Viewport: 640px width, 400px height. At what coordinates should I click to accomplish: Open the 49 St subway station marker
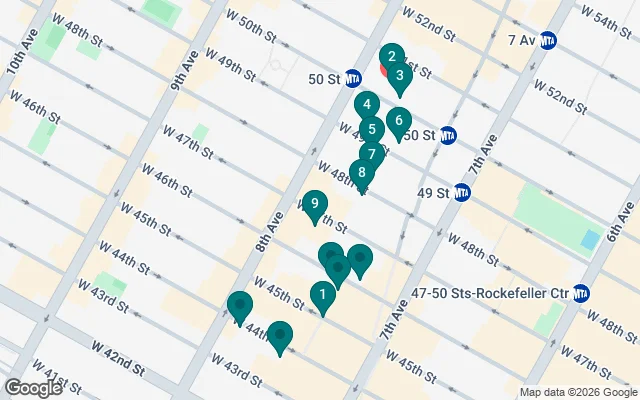463,190
